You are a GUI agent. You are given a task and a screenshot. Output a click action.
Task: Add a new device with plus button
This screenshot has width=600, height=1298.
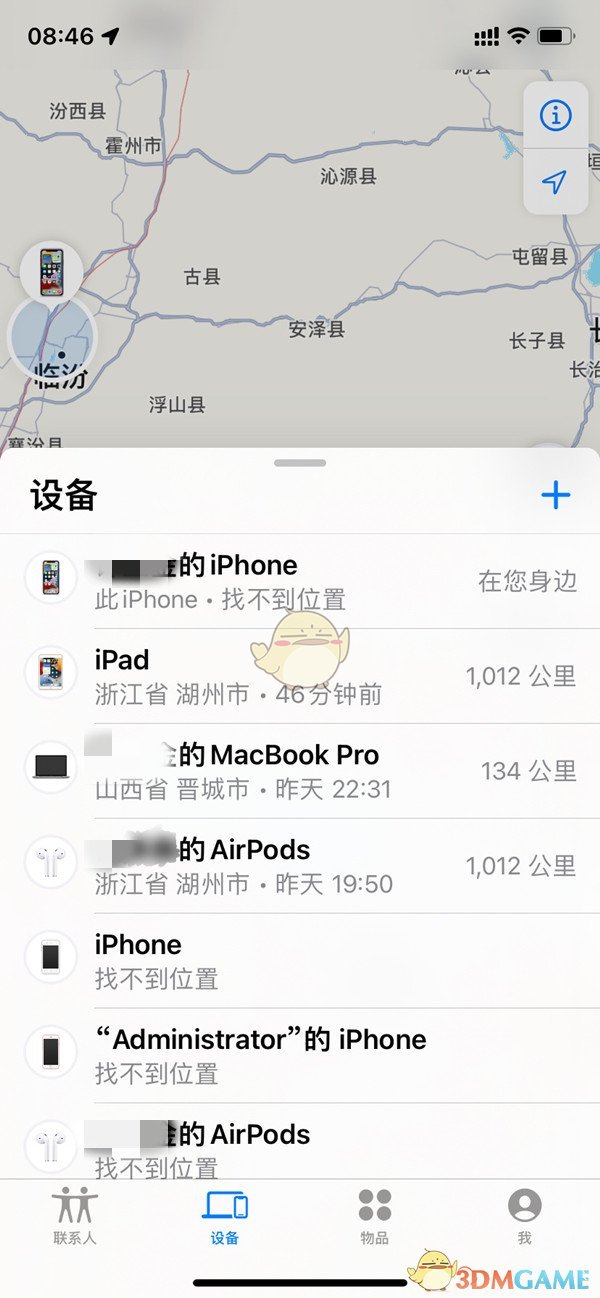(555, 495)
